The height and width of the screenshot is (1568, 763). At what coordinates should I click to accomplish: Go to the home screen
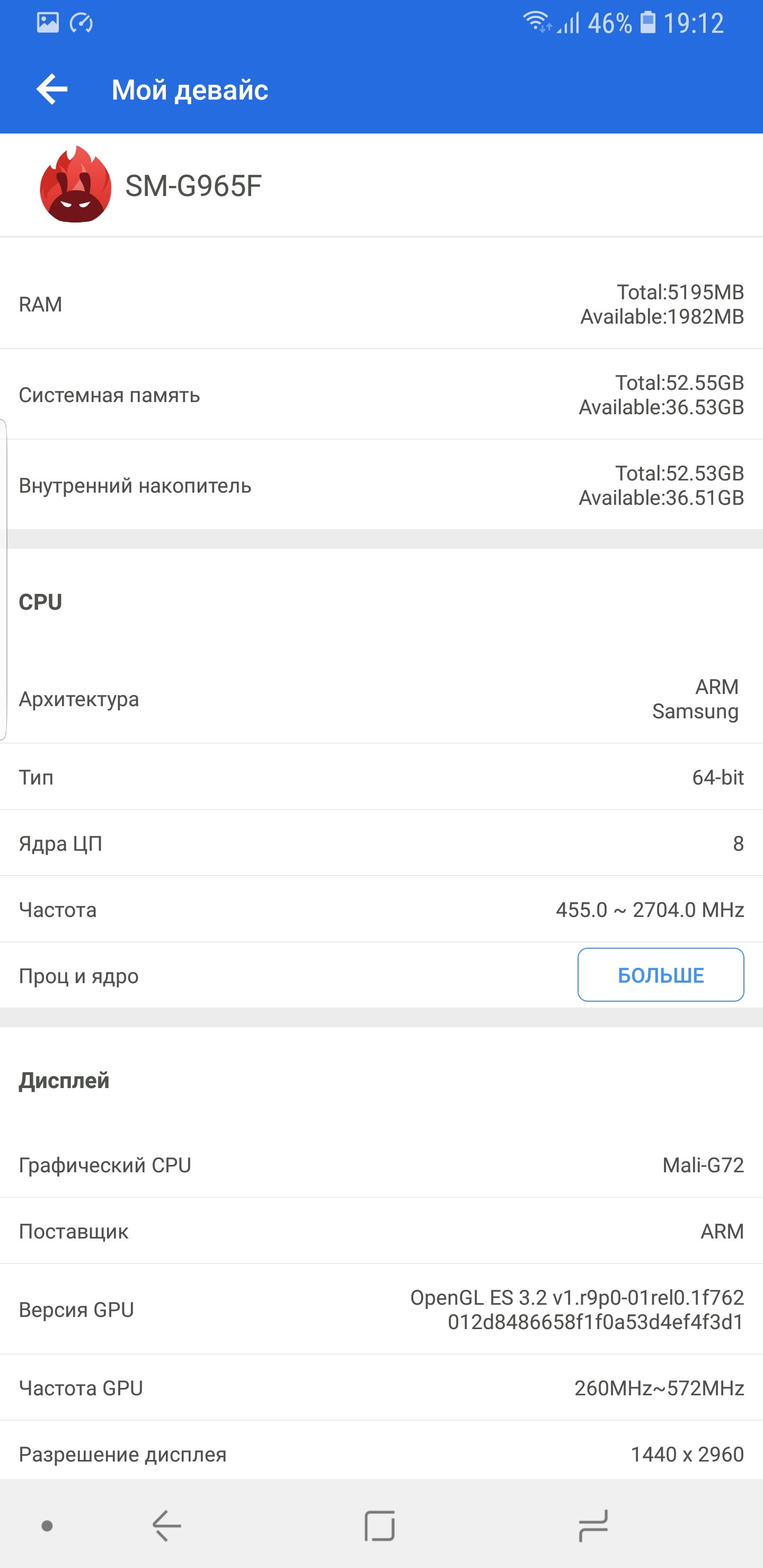pos(380,1526)
